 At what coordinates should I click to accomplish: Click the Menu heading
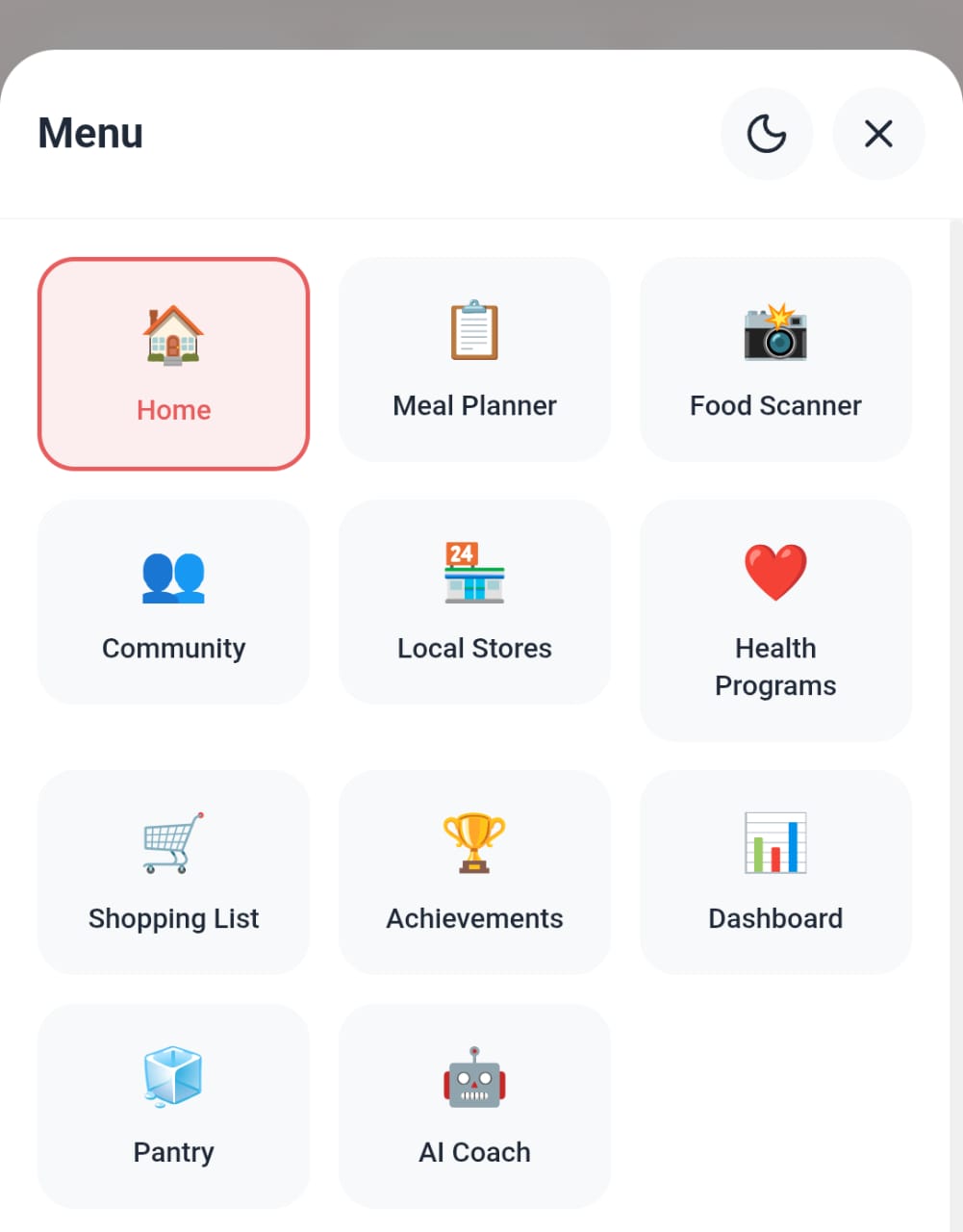coord(89,133)
